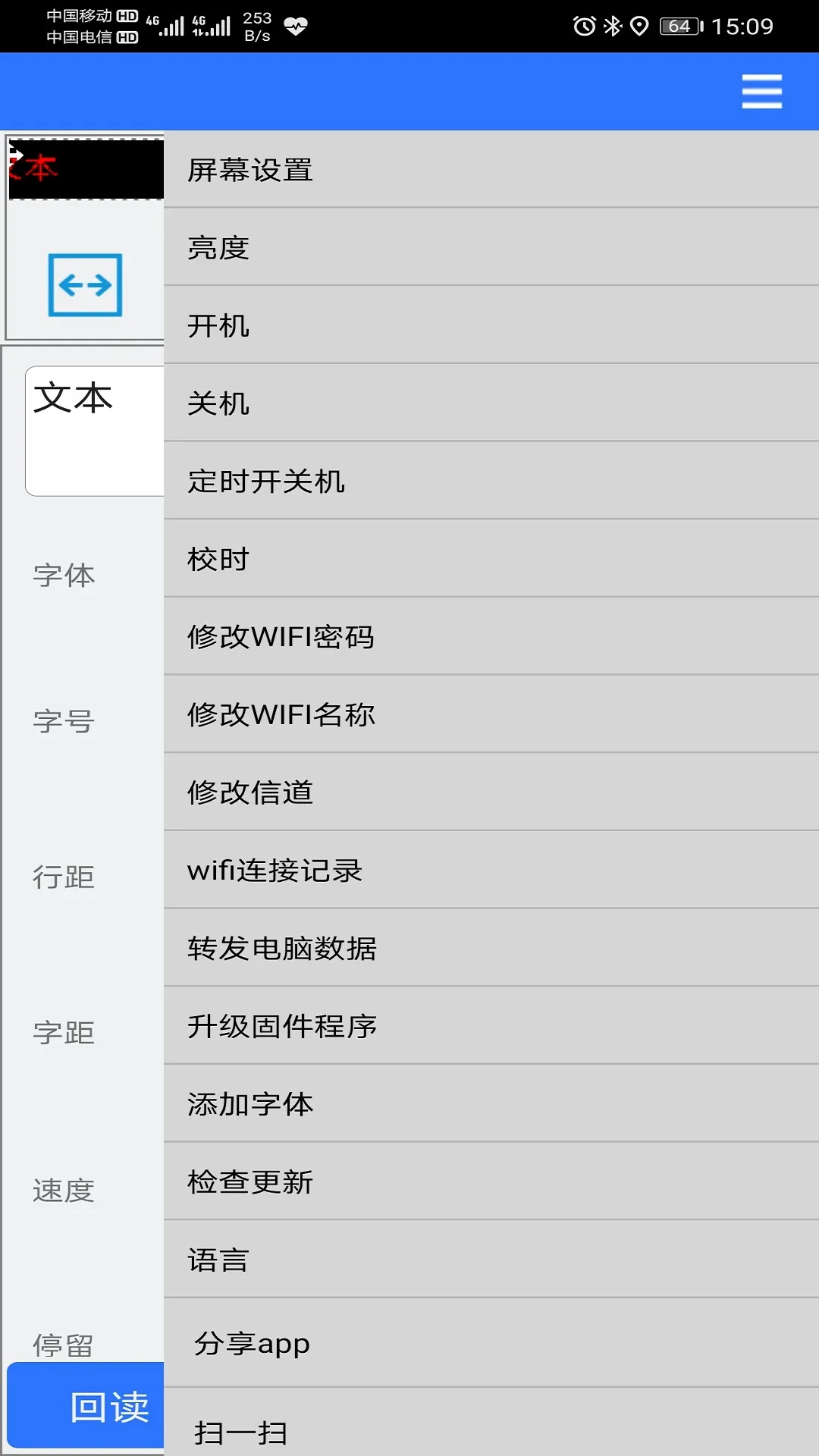
Task: Expand the 字体 font option in sidebar
Action: (64, 576)
